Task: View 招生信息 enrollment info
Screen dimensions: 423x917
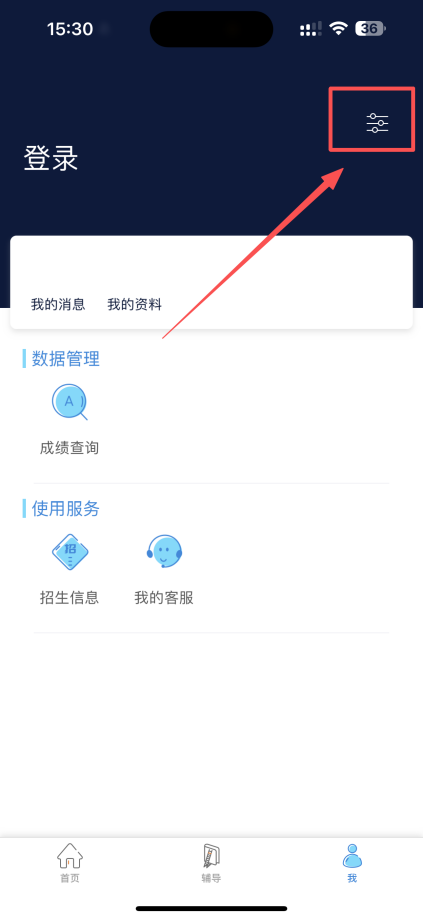Action: tap(69, 568)
